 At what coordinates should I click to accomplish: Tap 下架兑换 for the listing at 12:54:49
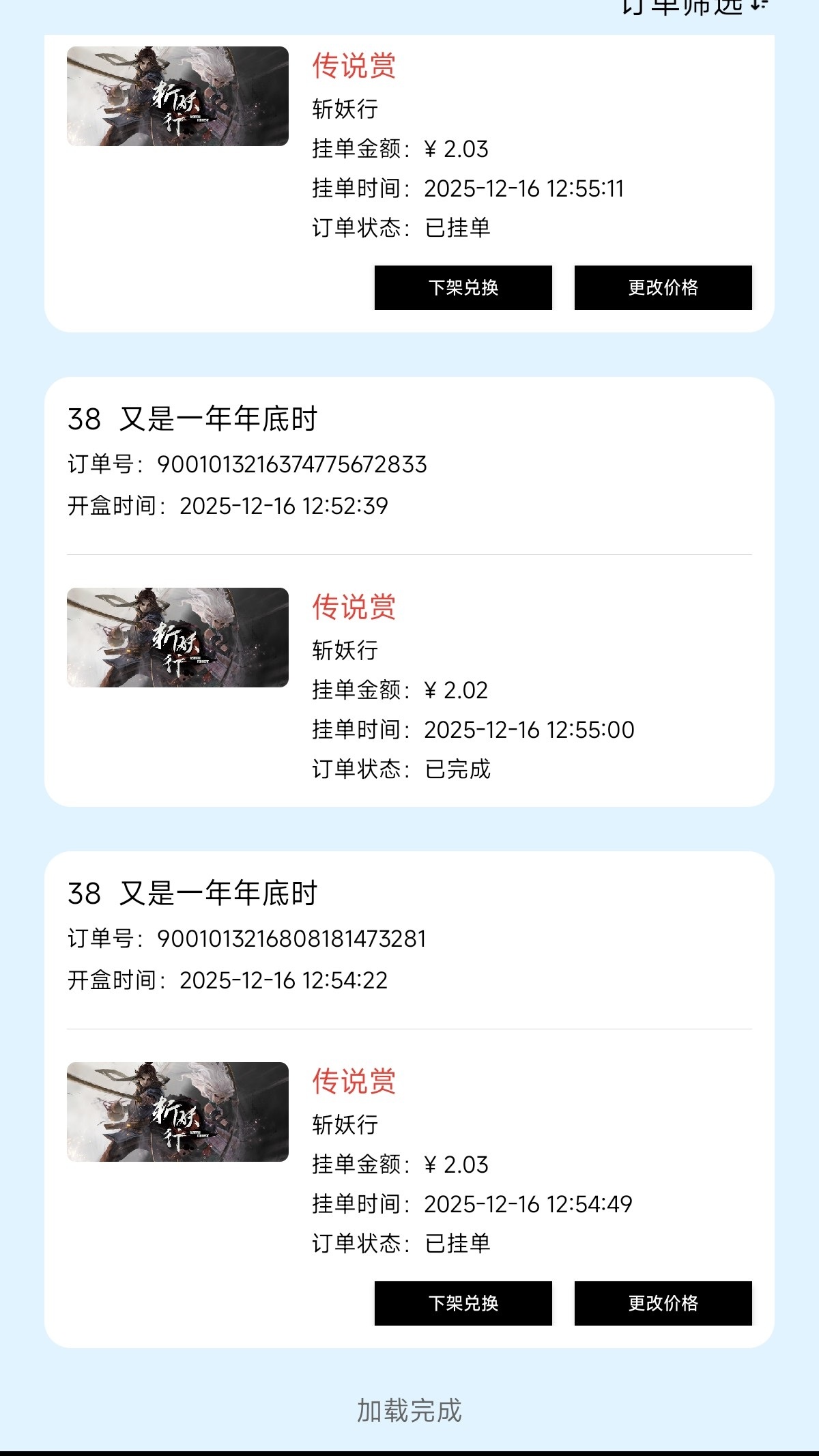[x=463, y=1303]
